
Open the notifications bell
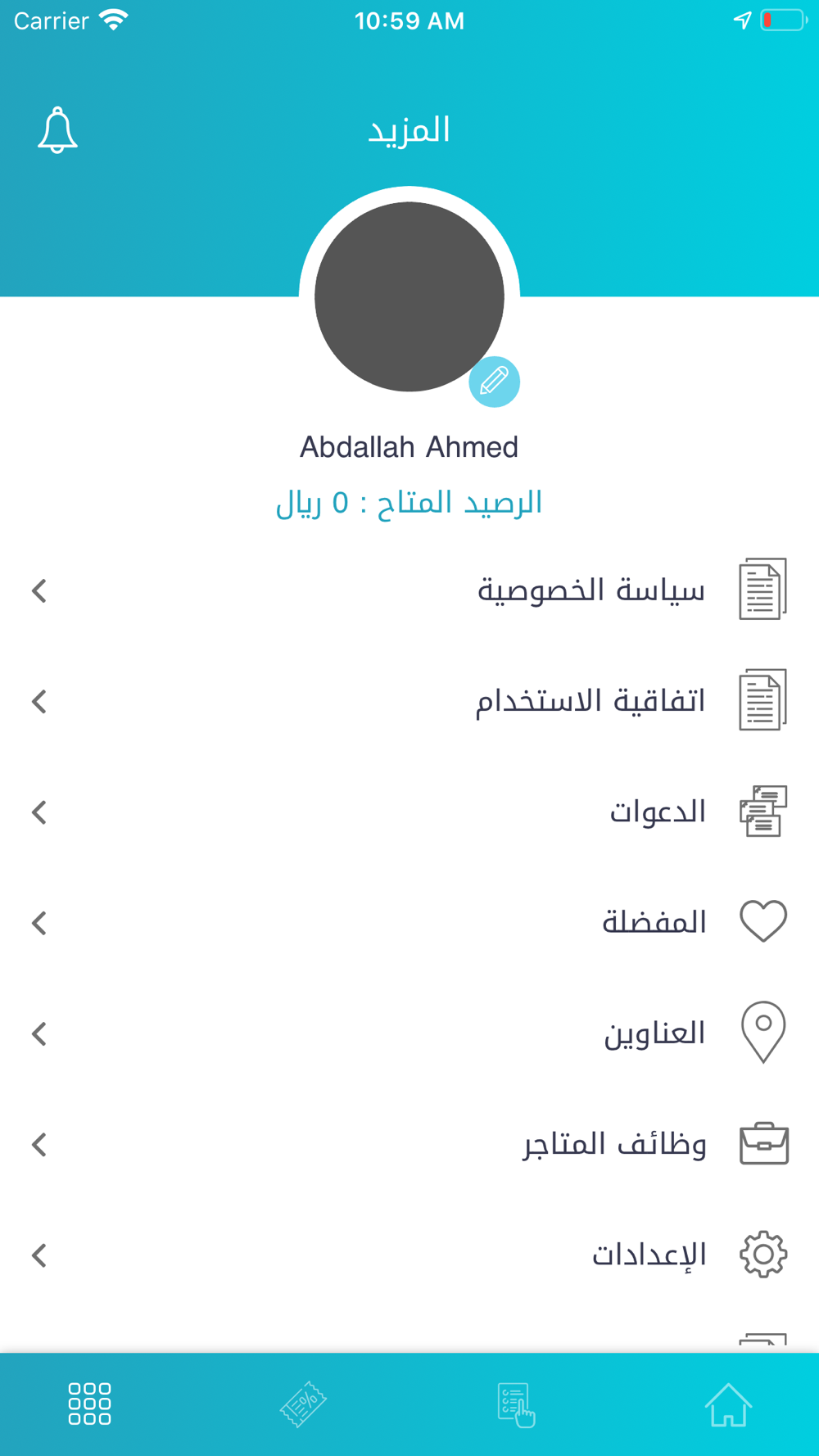pyautogui.click(x=57, y=130)
